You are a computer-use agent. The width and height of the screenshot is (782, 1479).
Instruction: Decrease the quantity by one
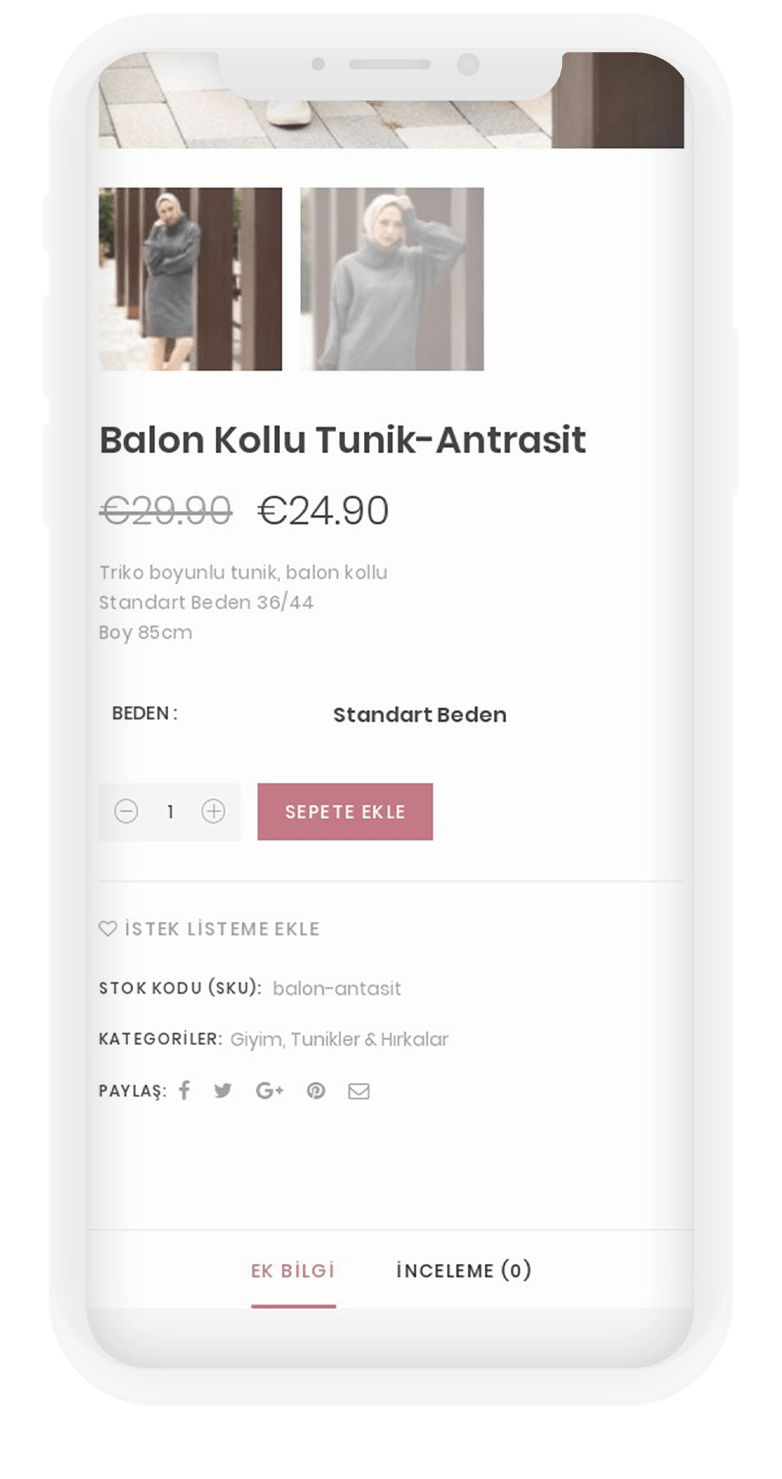126,811
